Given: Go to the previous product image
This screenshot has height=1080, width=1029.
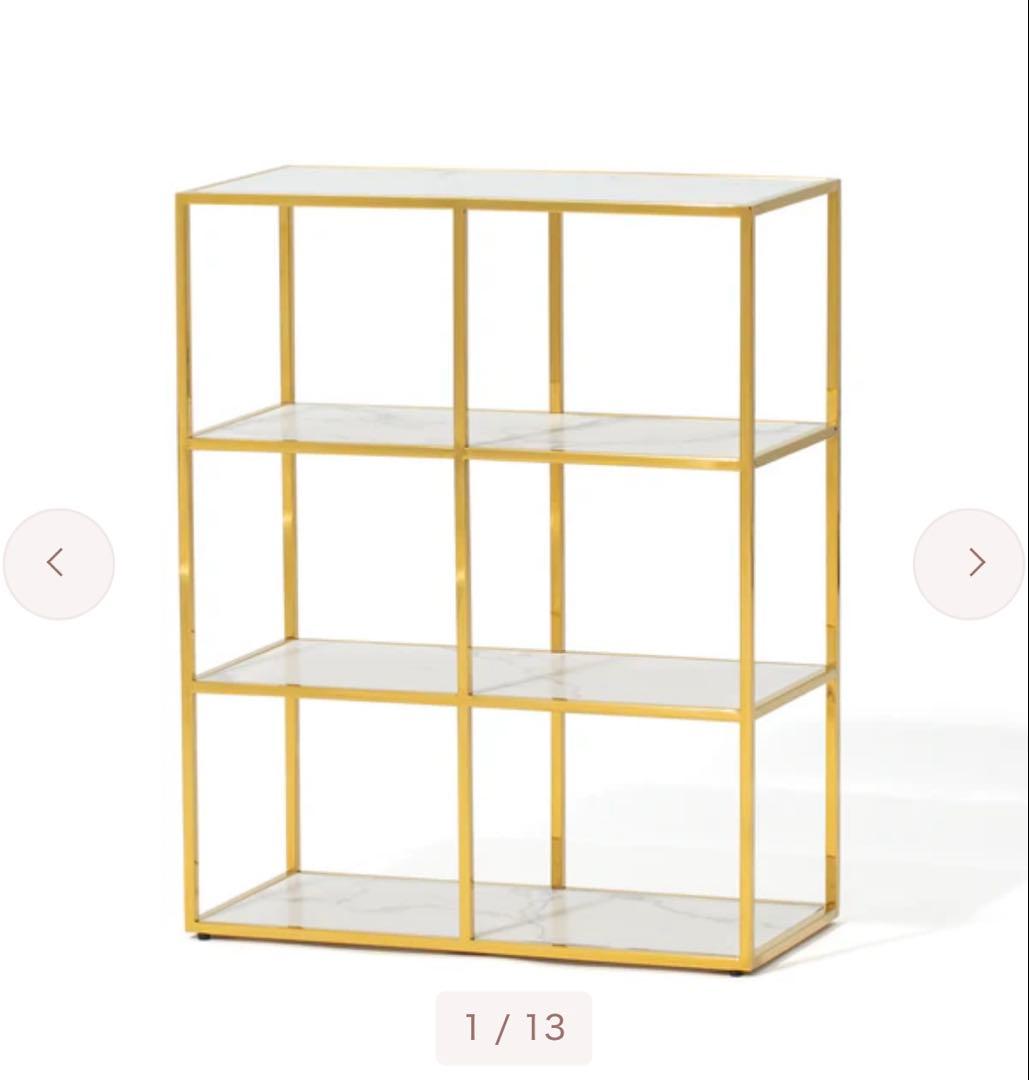Looking at the screenshot, I should coord(58,563).
